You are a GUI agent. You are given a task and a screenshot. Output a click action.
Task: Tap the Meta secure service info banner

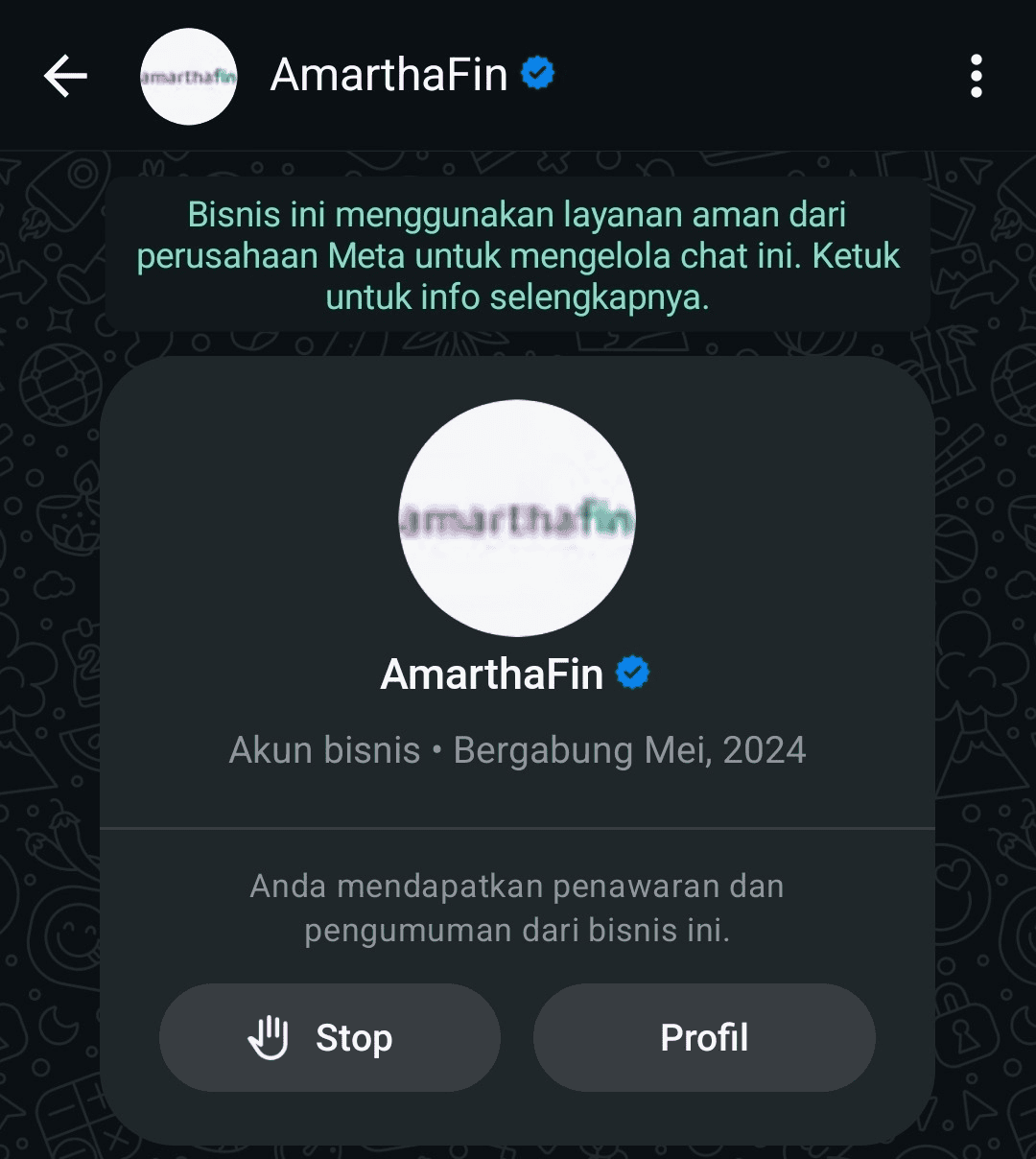pos(518,256)
